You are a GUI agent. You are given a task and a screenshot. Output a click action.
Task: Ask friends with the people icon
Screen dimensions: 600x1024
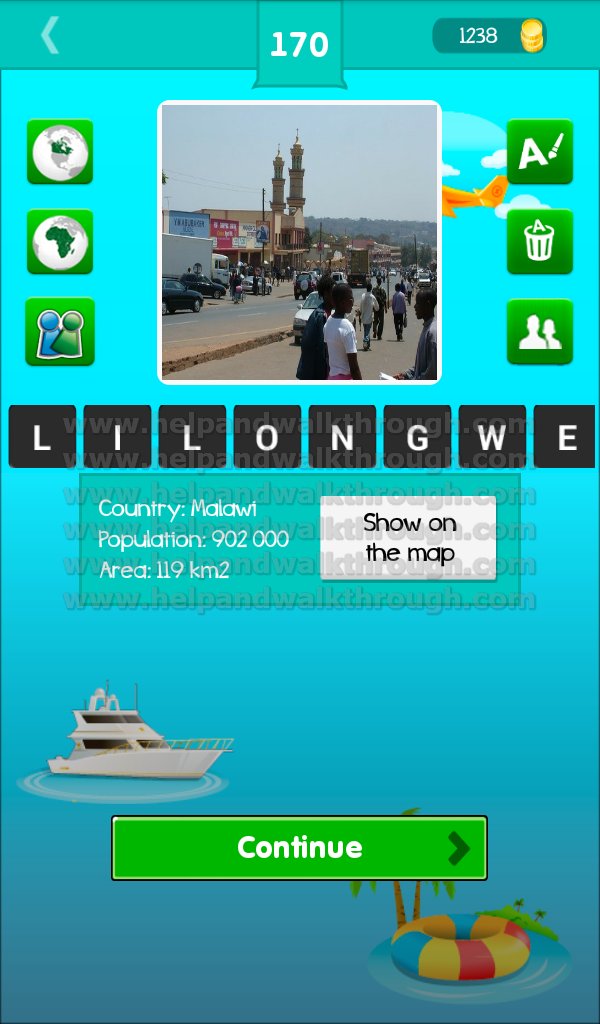pos(540,332)
